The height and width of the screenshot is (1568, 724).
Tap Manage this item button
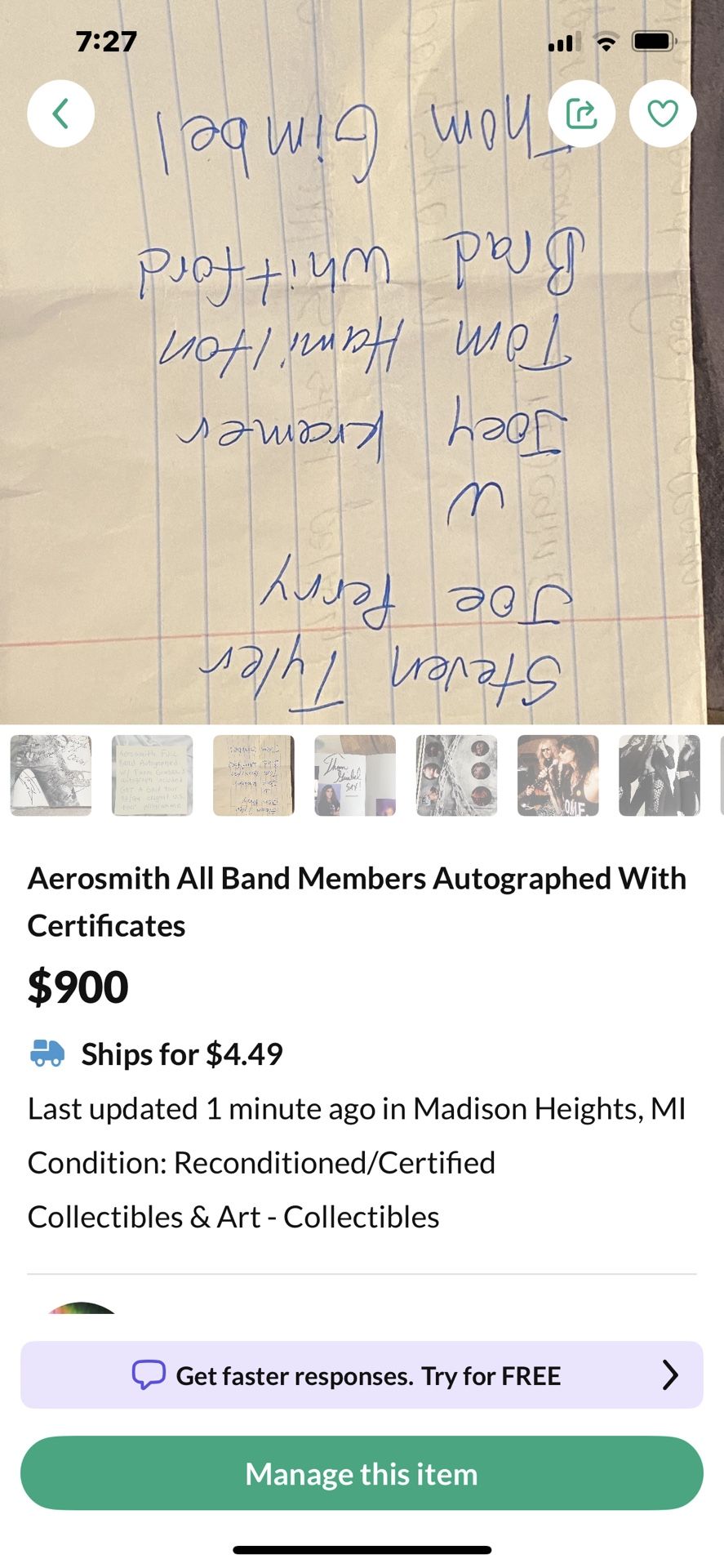point(362,1473)
